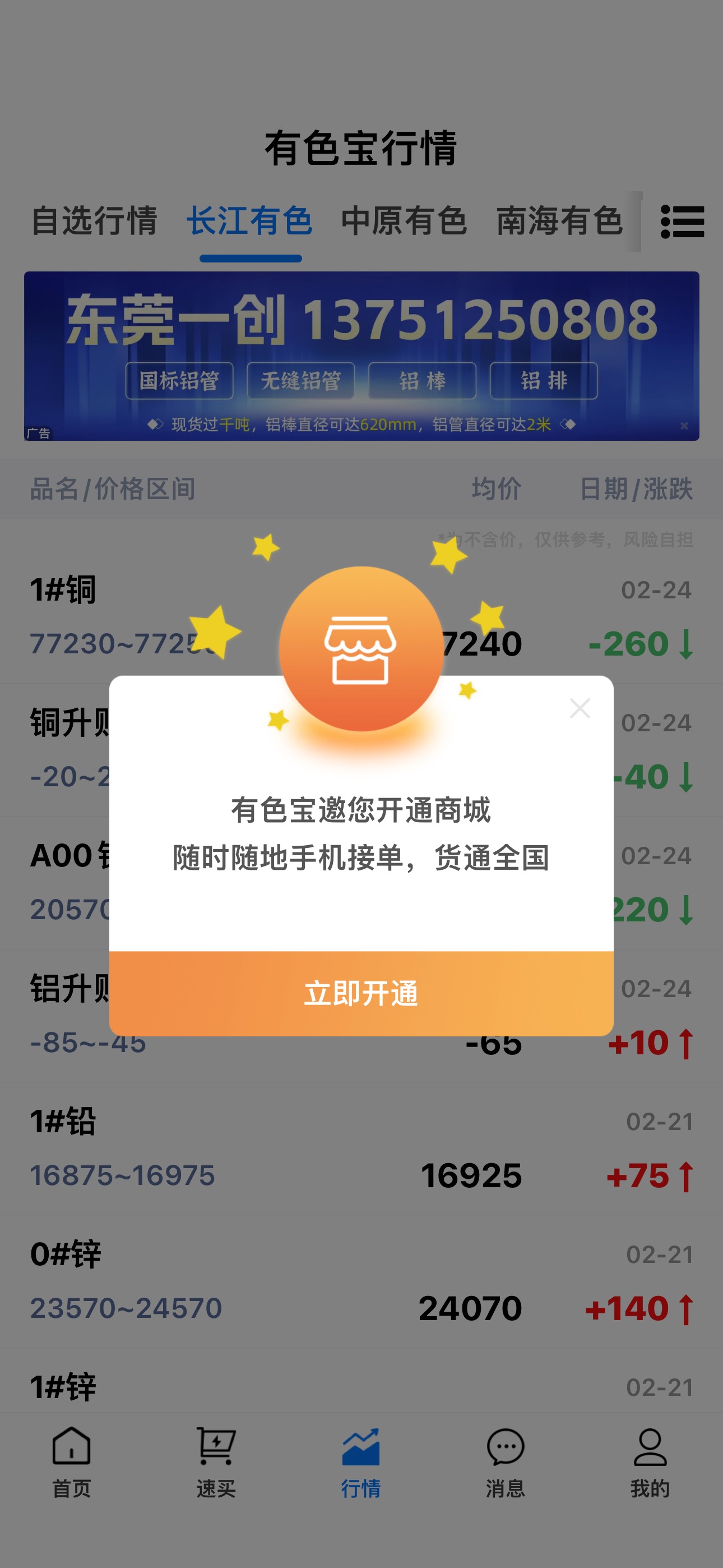The image size is (723, 1568).
Task: Open the 东莞一创 ad banner
Action: coord(361,356)
